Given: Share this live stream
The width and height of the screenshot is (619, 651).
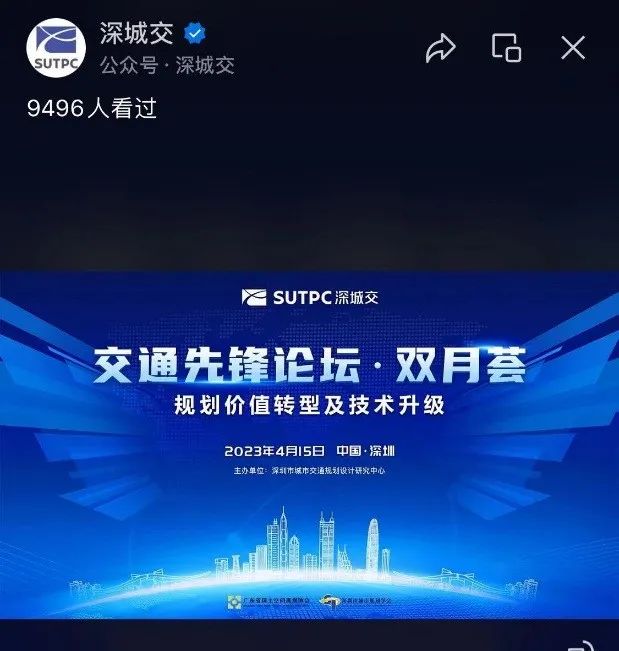Looking at the screenshot, I should pyautogui.click(x=440, y=48).
